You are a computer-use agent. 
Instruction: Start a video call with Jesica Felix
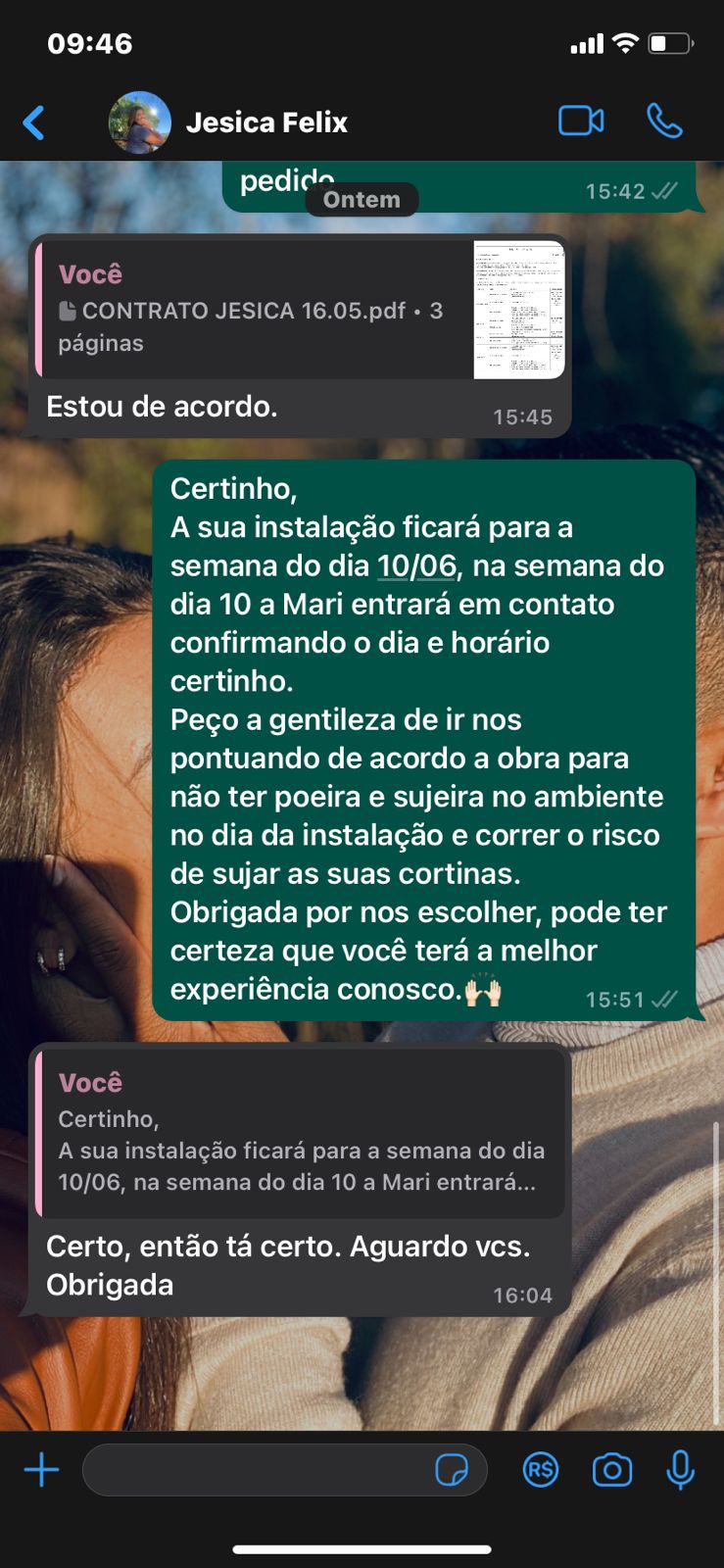point(581,121)
